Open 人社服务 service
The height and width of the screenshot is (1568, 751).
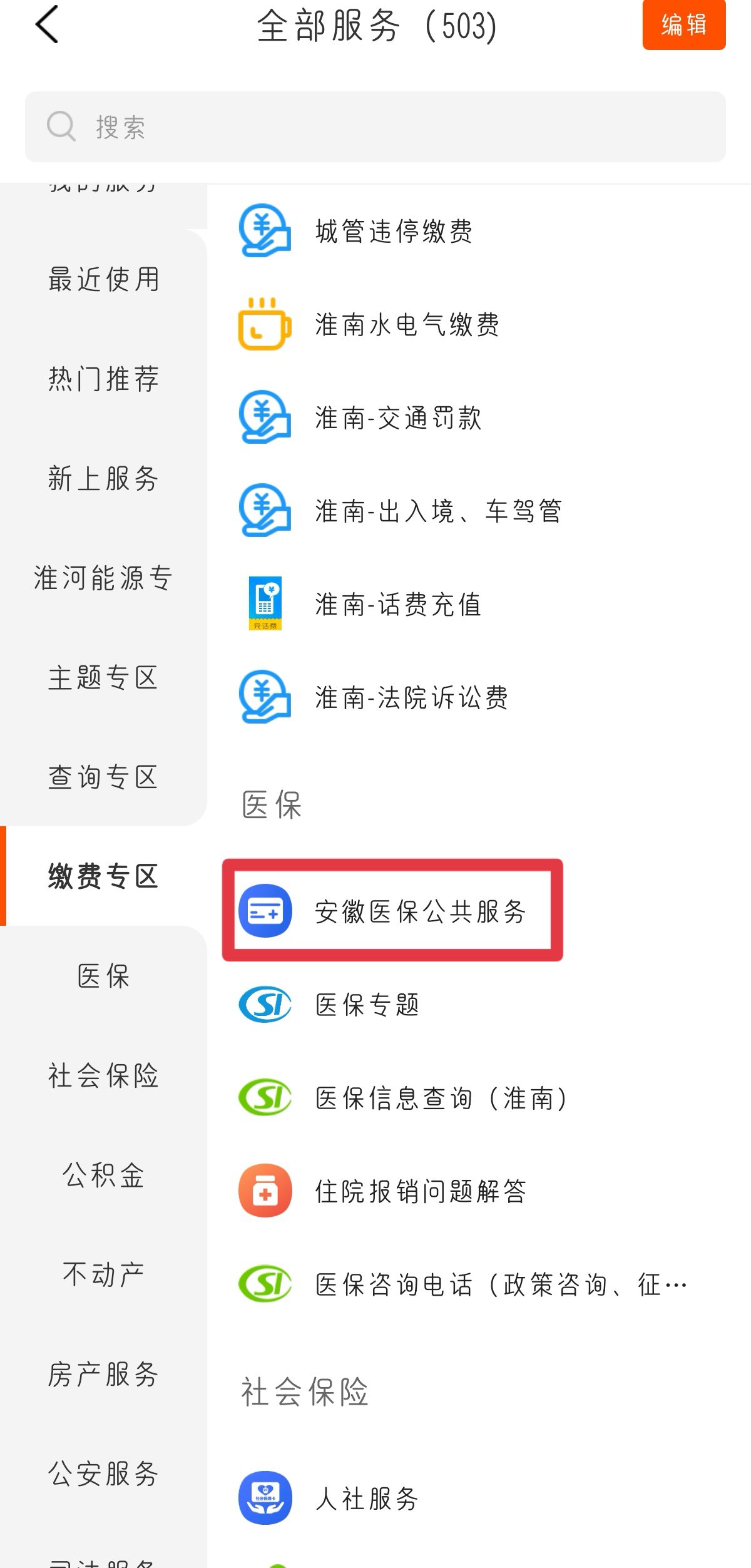tap(366, 1499)
